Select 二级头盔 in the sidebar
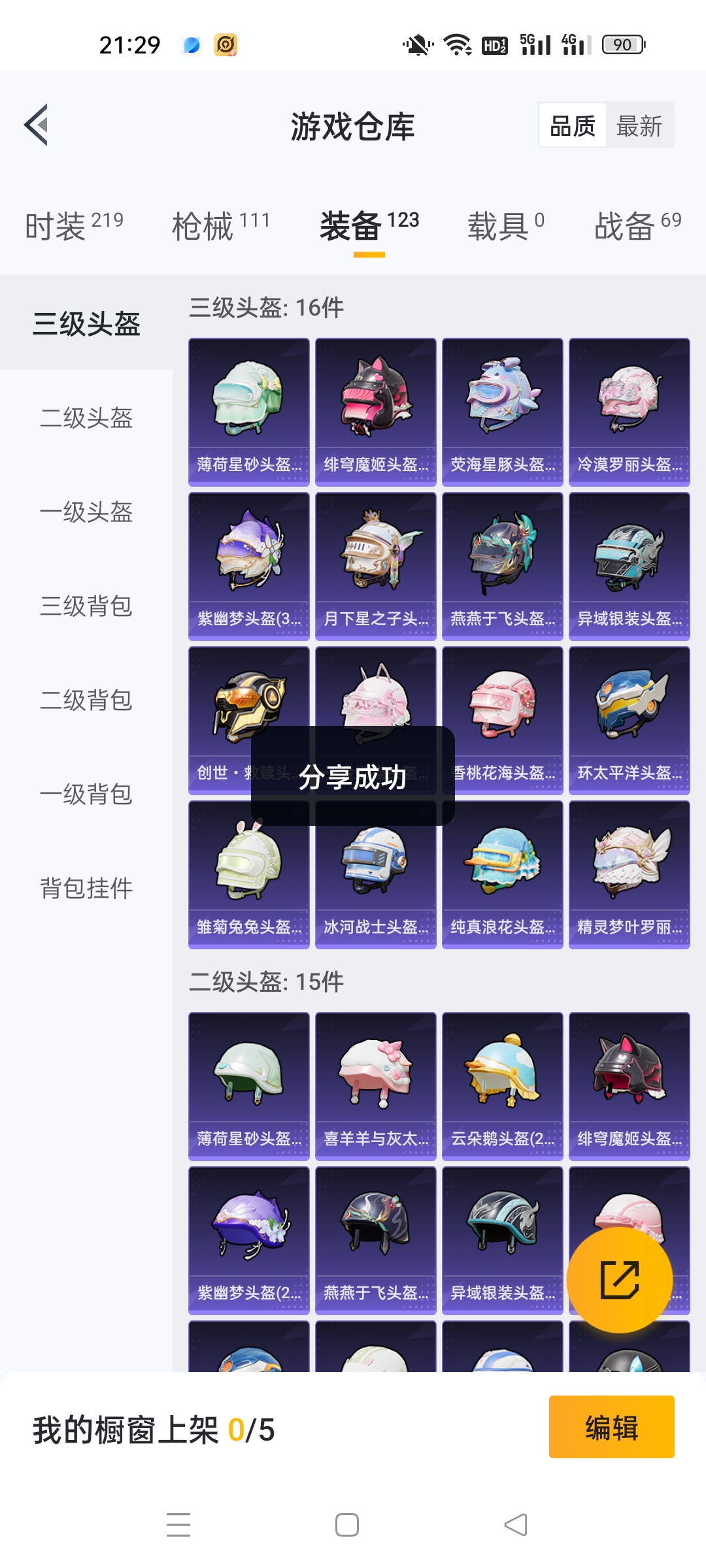The width and height of the screenshot is (706, 1568). (86, 418)
